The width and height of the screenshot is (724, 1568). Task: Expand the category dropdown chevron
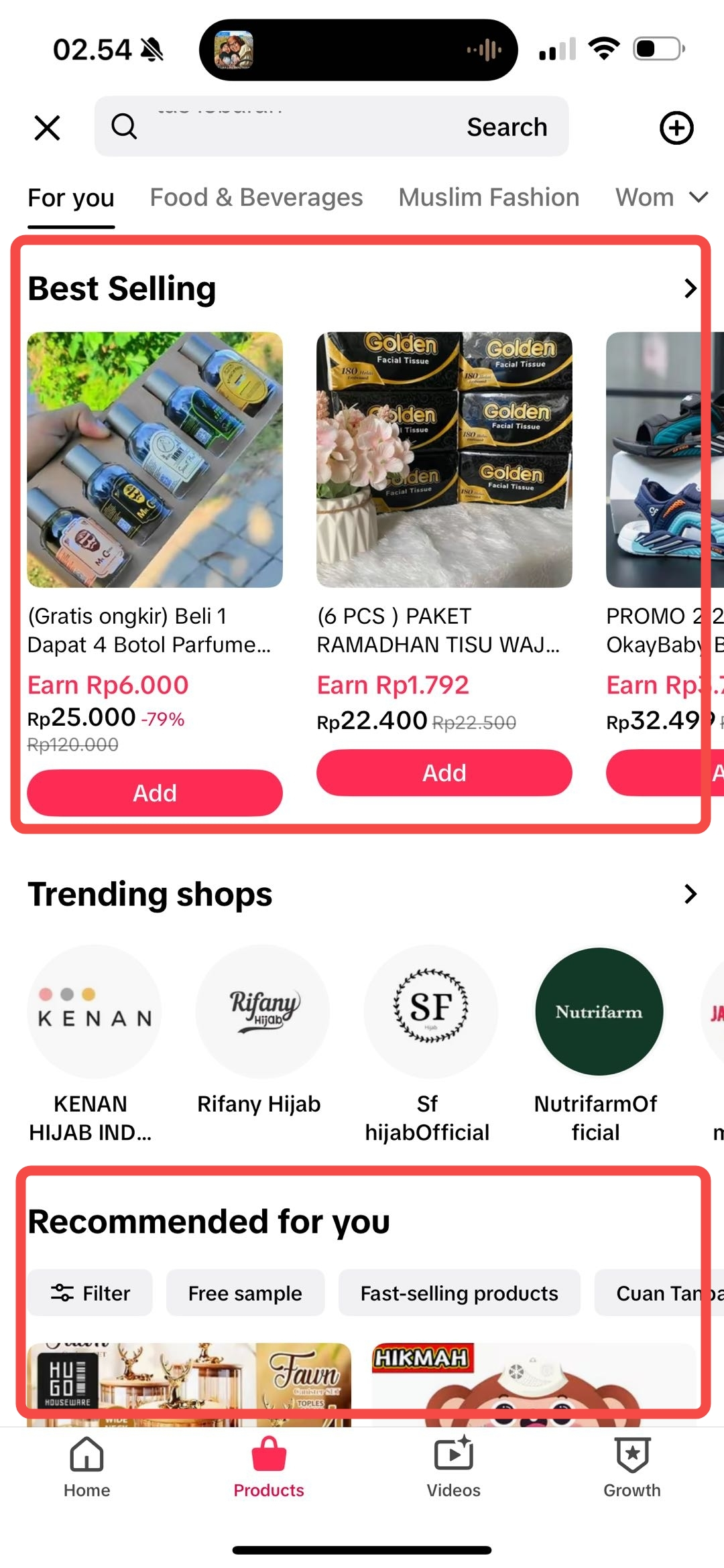[699, 198]
